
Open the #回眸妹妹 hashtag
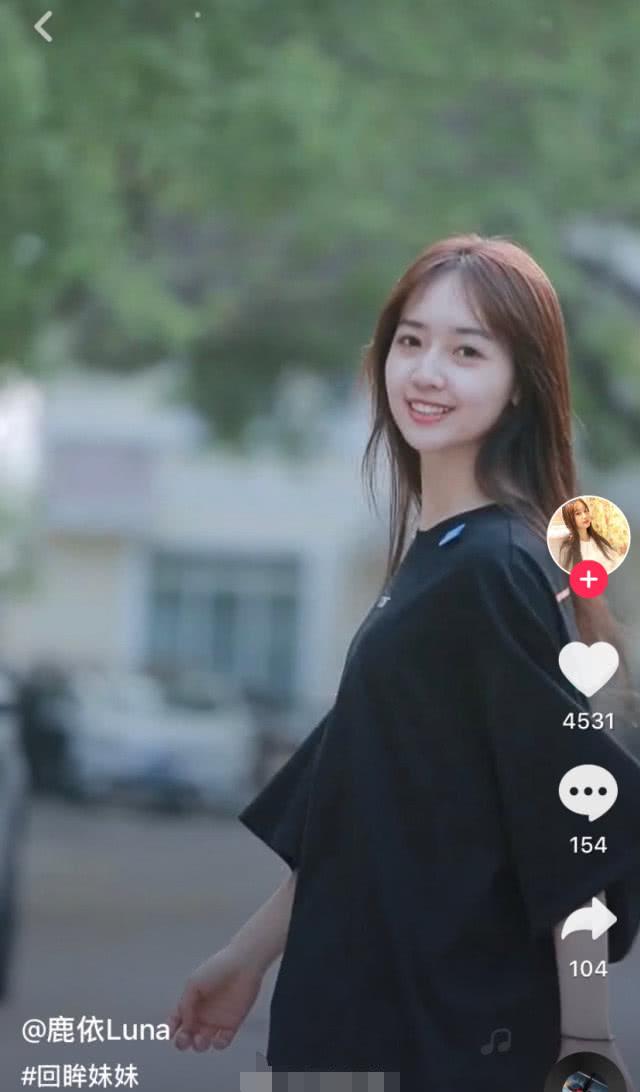pyautogui.click(x=80, y=1076)
